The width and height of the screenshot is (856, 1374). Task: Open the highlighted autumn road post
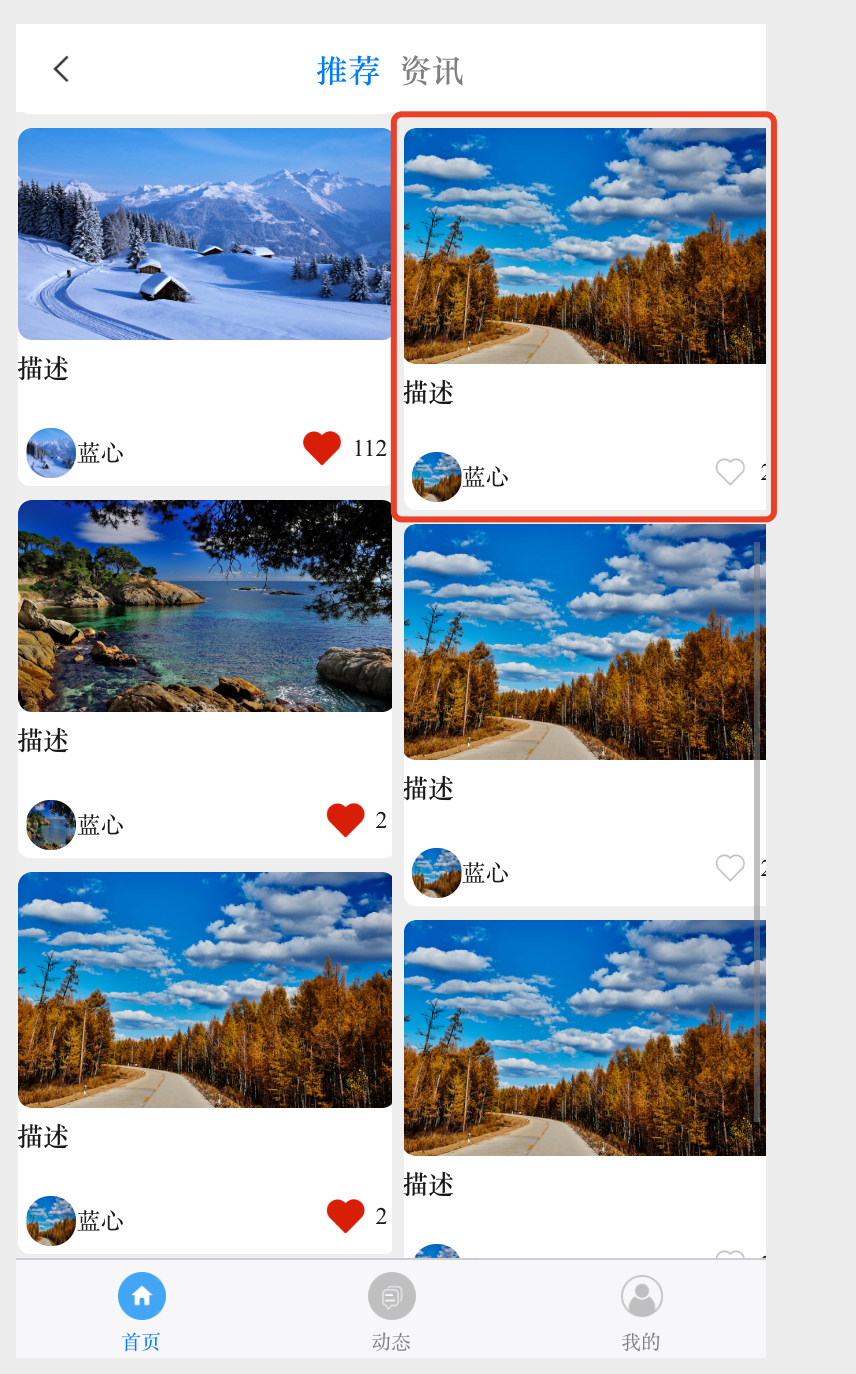coord(584,246)
